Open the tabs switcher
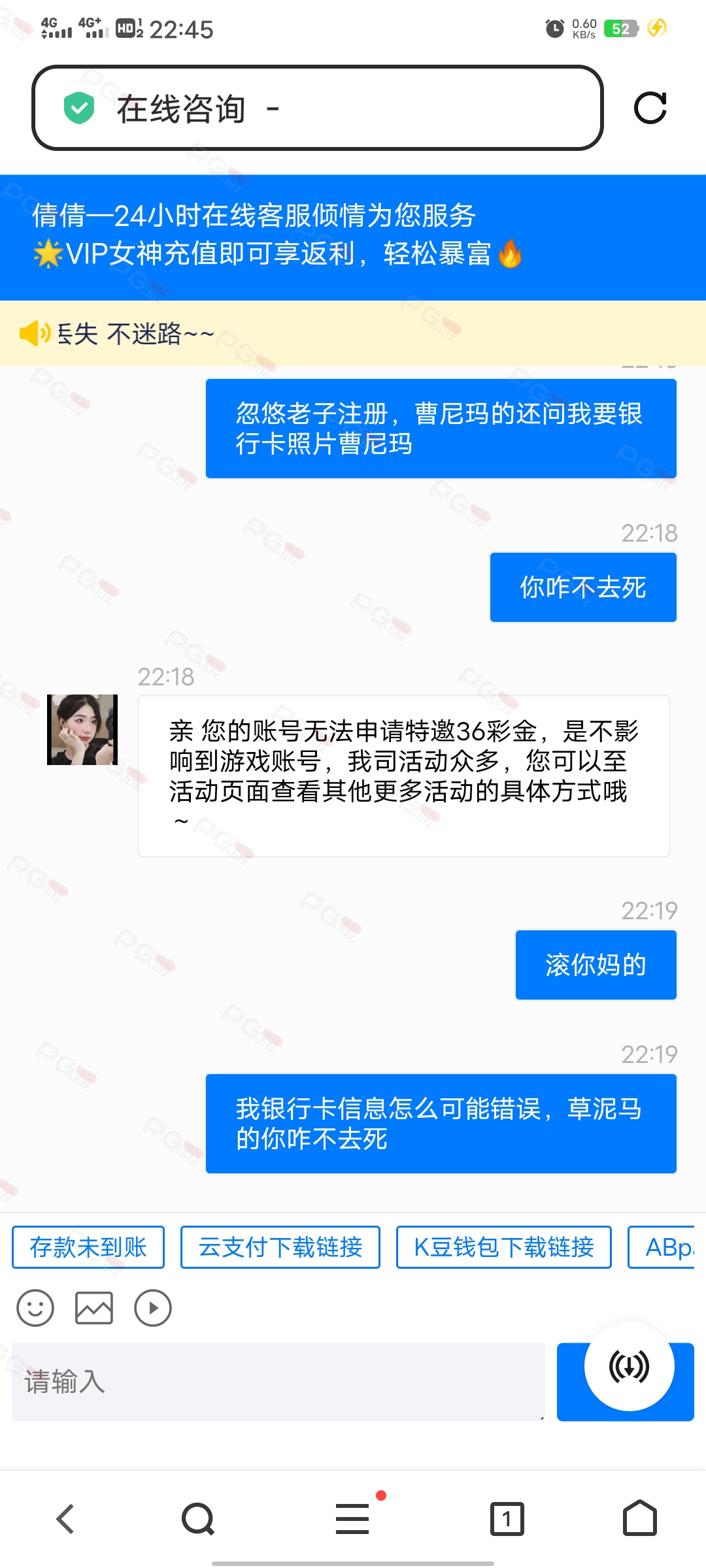 tap(507, 1518)
